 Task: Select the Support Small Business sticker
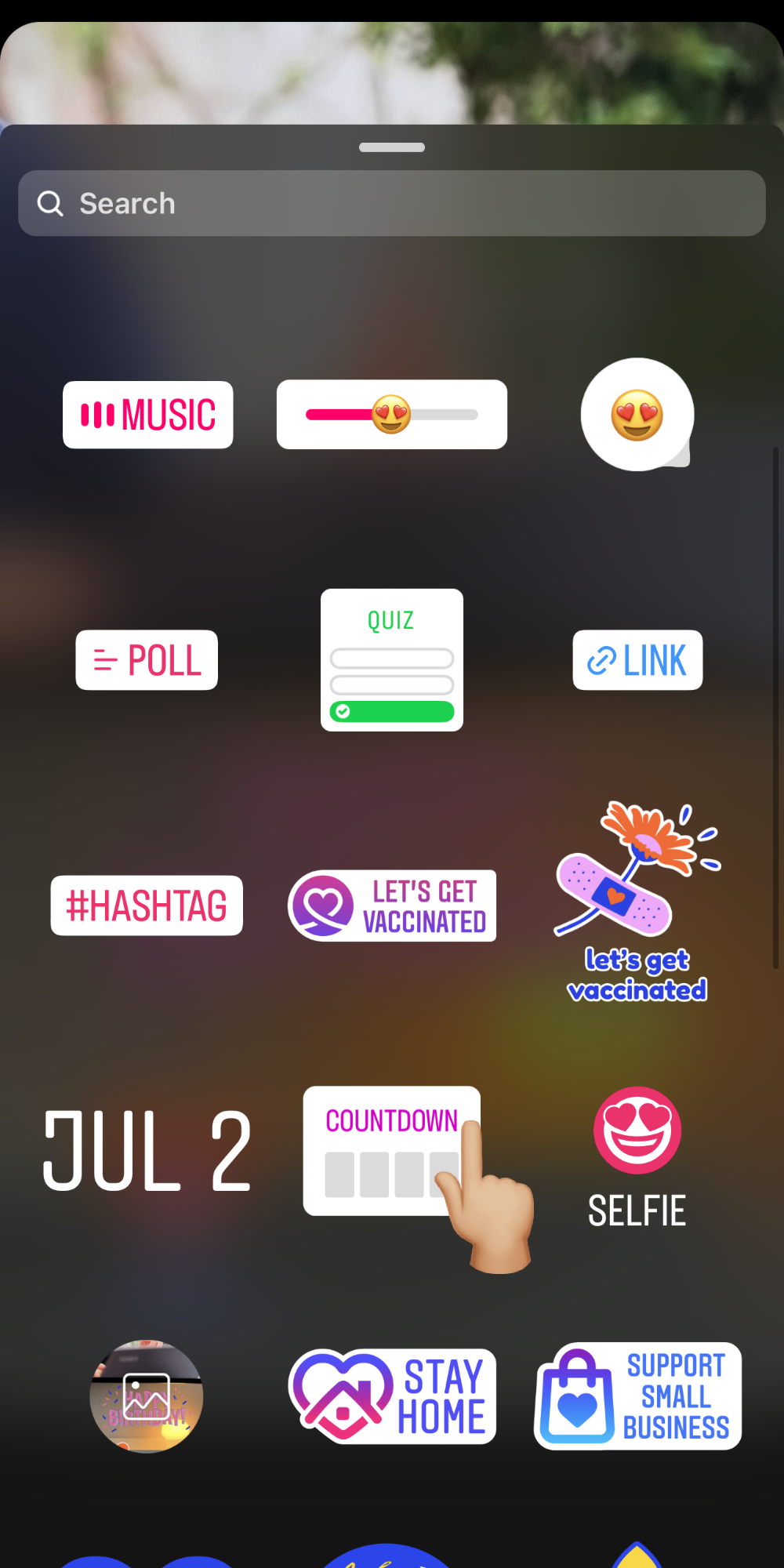637,1396
